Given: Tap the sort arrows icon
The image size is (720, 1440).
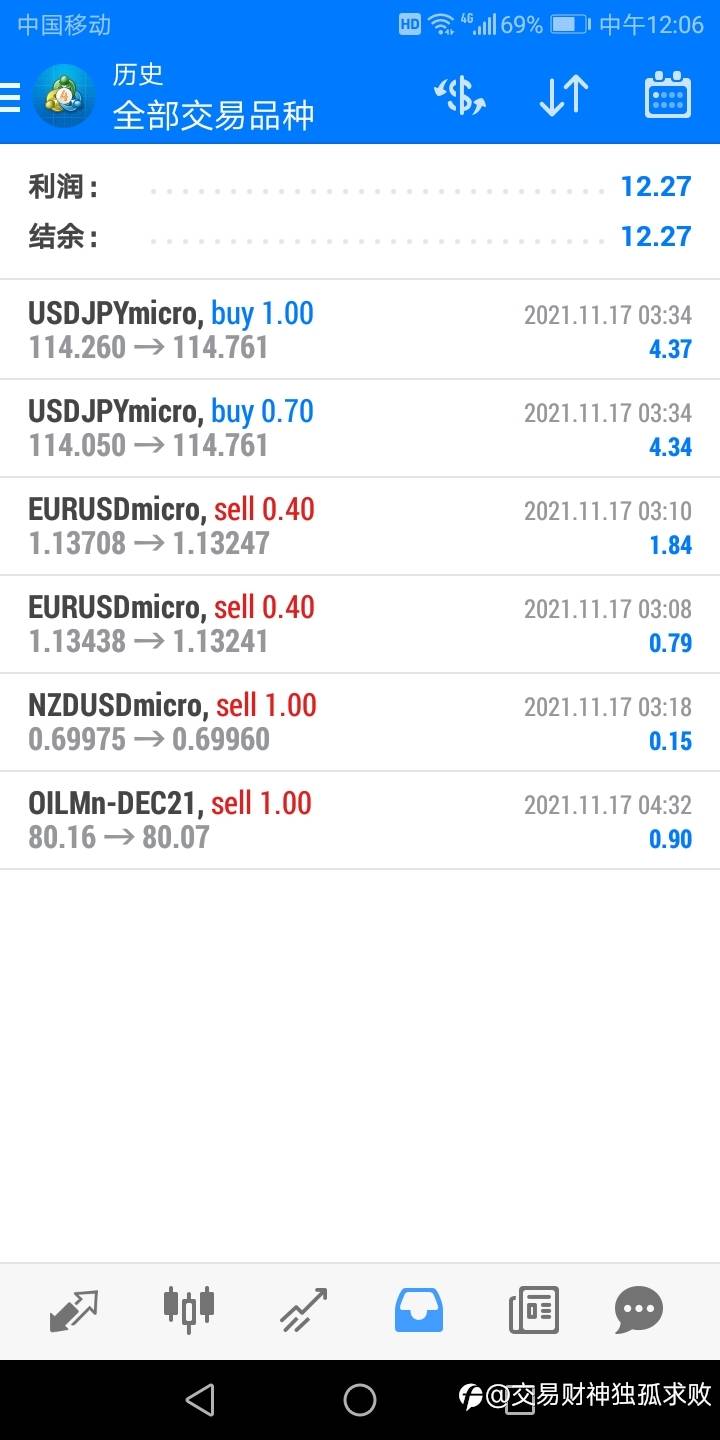Looking at the screenshot, I should (x=564, y=96).
